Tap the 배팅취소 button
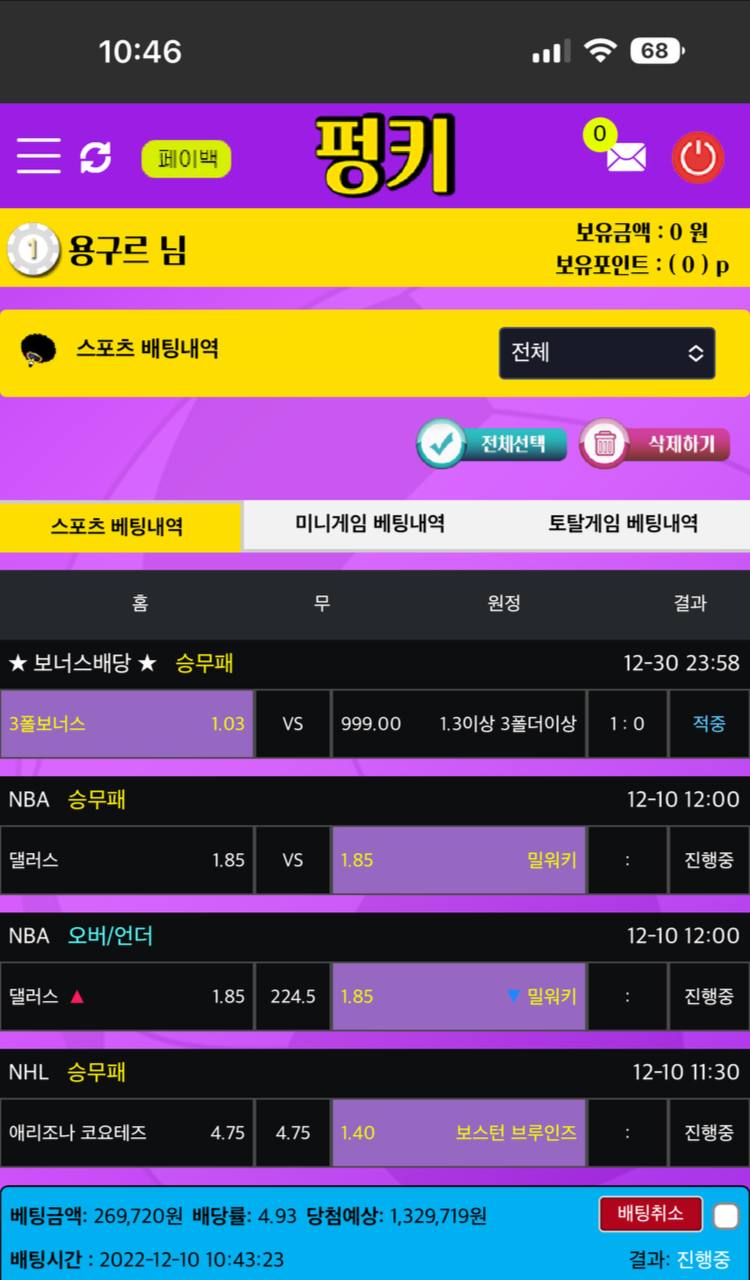 [650, 1213]
